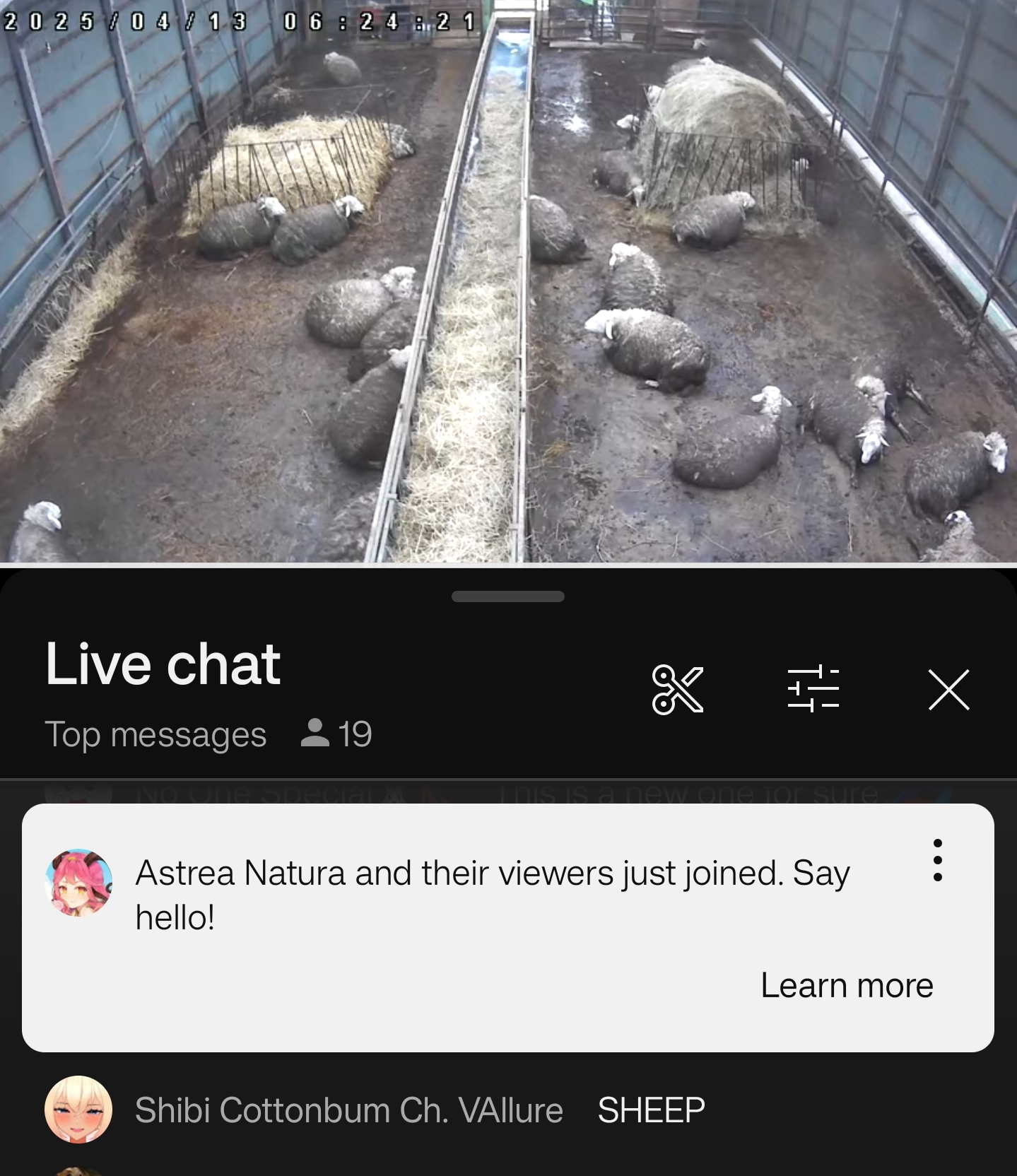Open Shibi Cottonbum's SHEEP message
This screenshot has height=1176, width=1017.
point(650,1110)
